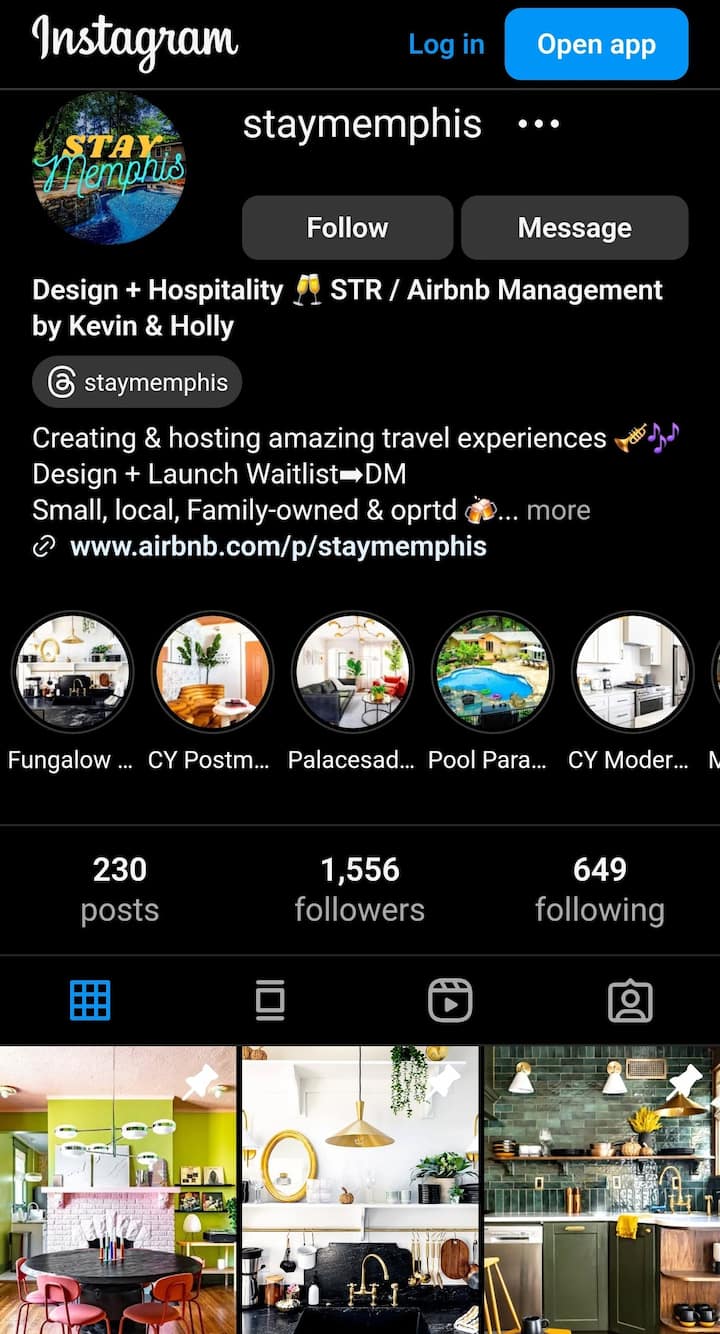Message the staymemphis account
This screenshot has width=720, height=1334.
coord(574,228)
